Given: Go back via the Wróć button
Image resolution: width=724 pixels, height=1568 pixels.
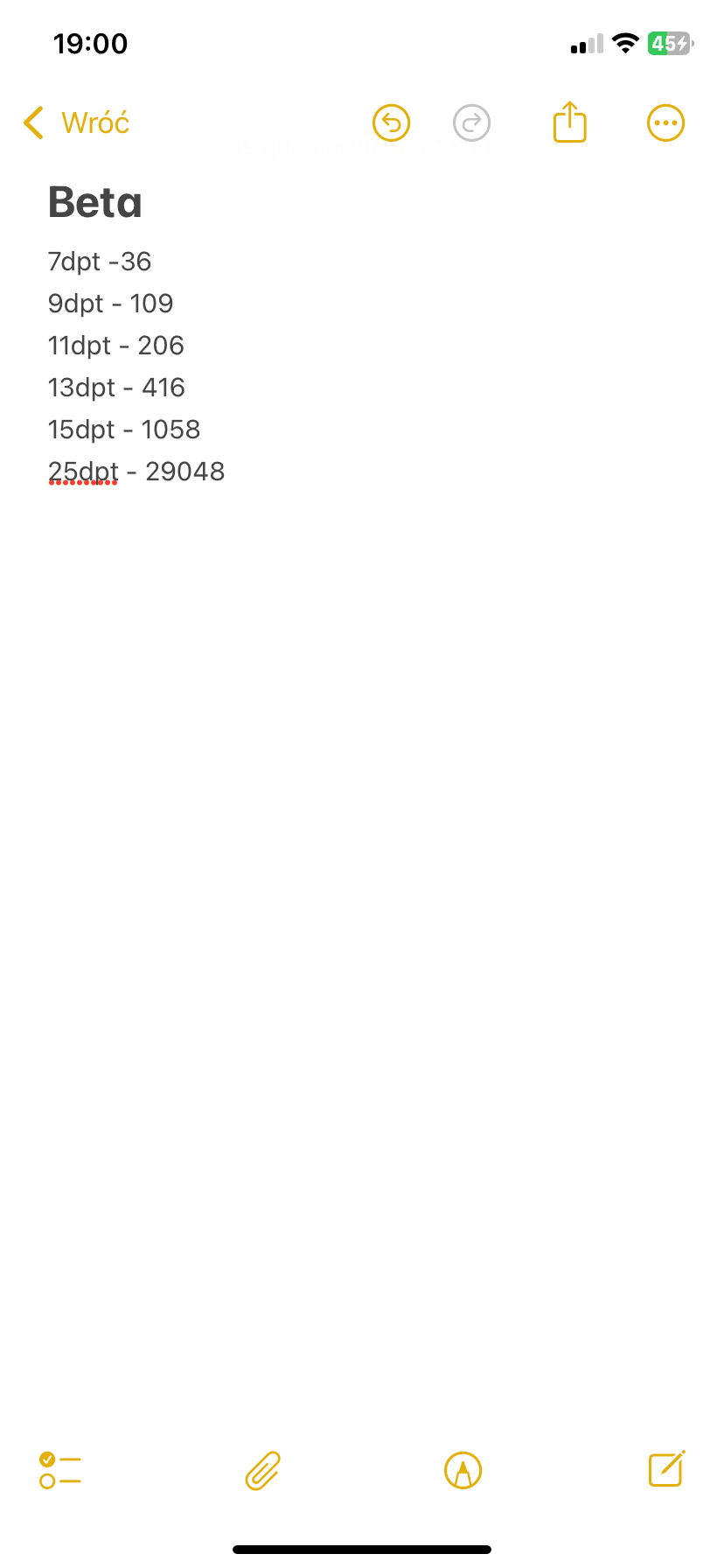Looking at the screenshot, I should (77, 123).
